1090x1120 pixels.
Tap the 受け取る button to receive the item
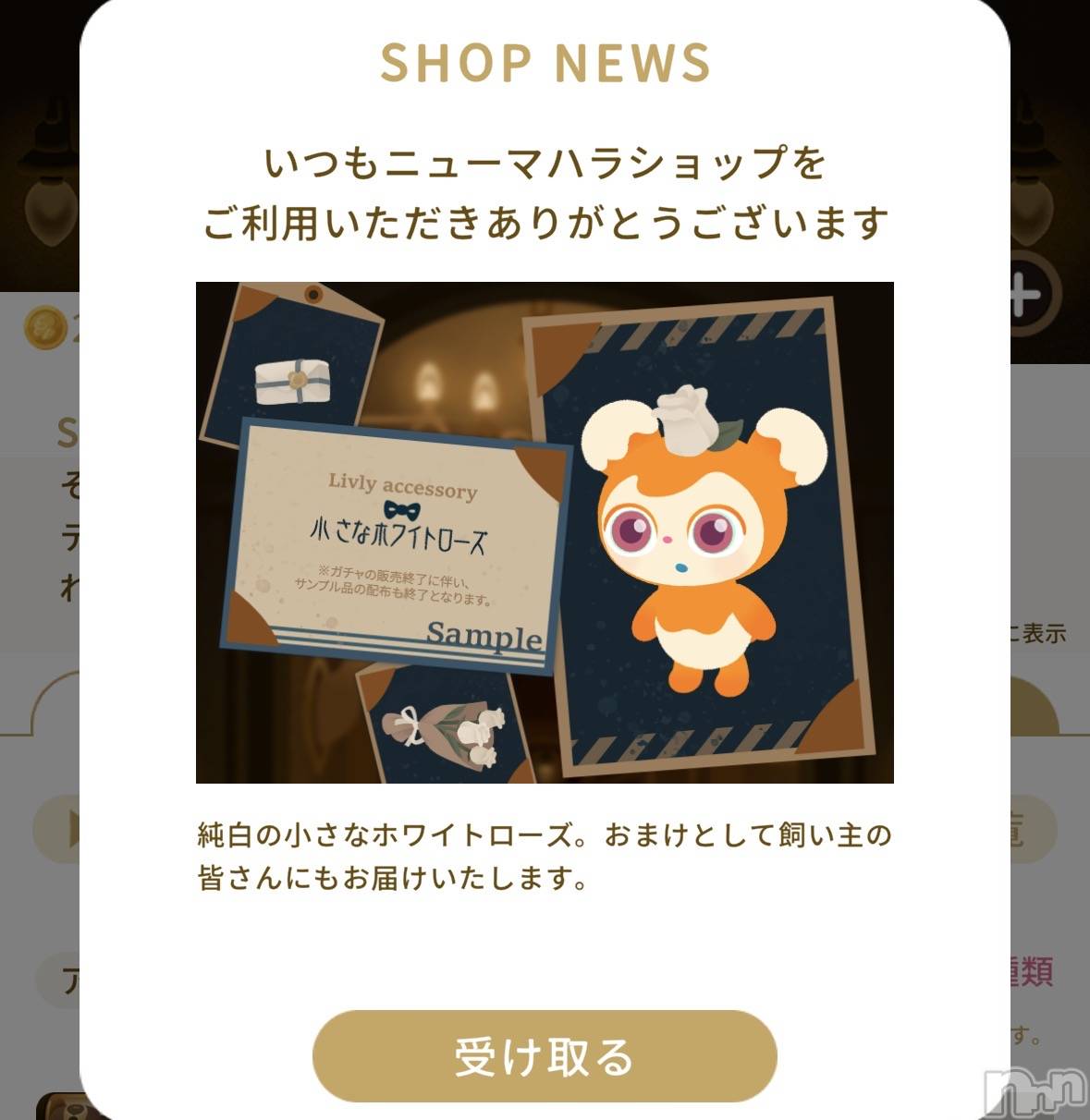544,1056
